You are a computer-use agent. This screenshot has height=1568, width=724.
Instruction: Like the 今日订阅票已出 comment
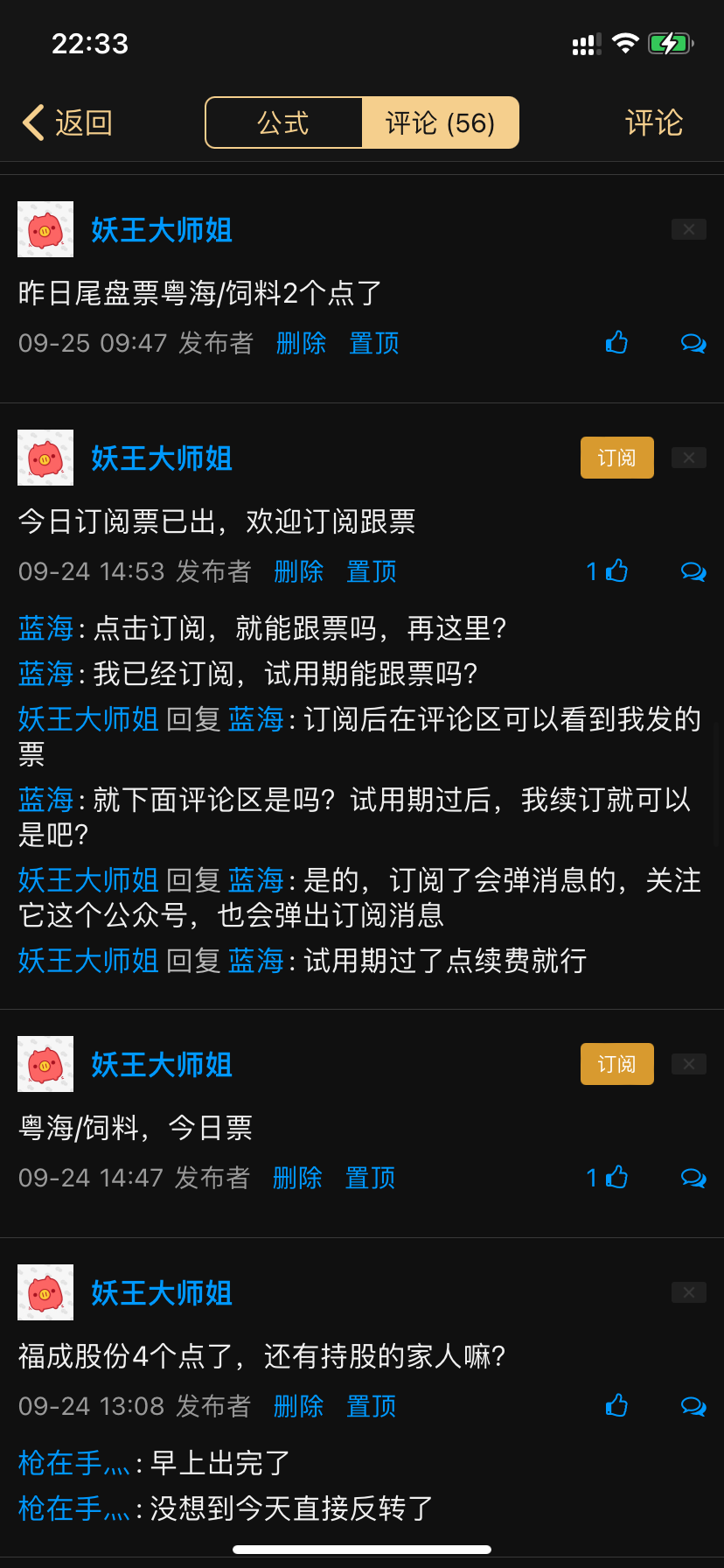(616, 571)
